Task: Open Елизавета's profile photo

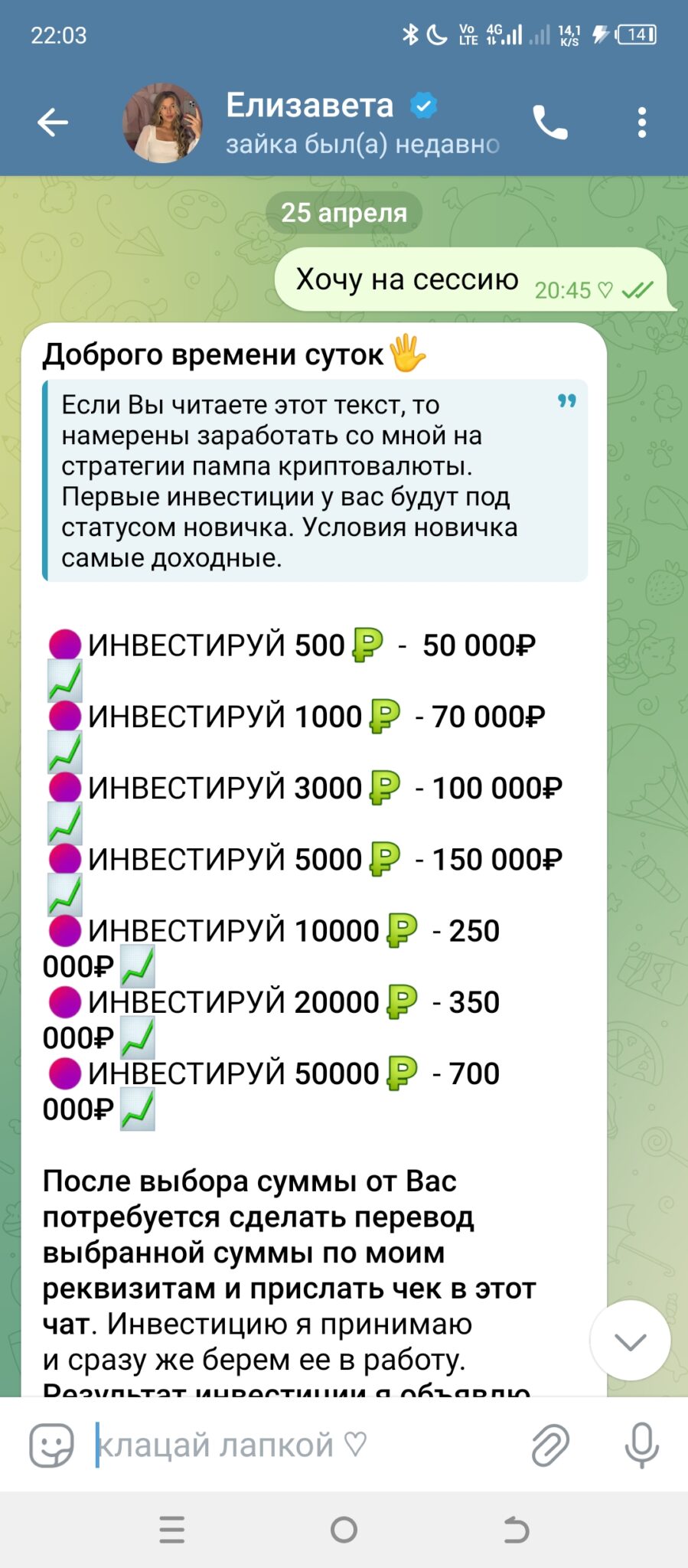Action: (162, 122)
